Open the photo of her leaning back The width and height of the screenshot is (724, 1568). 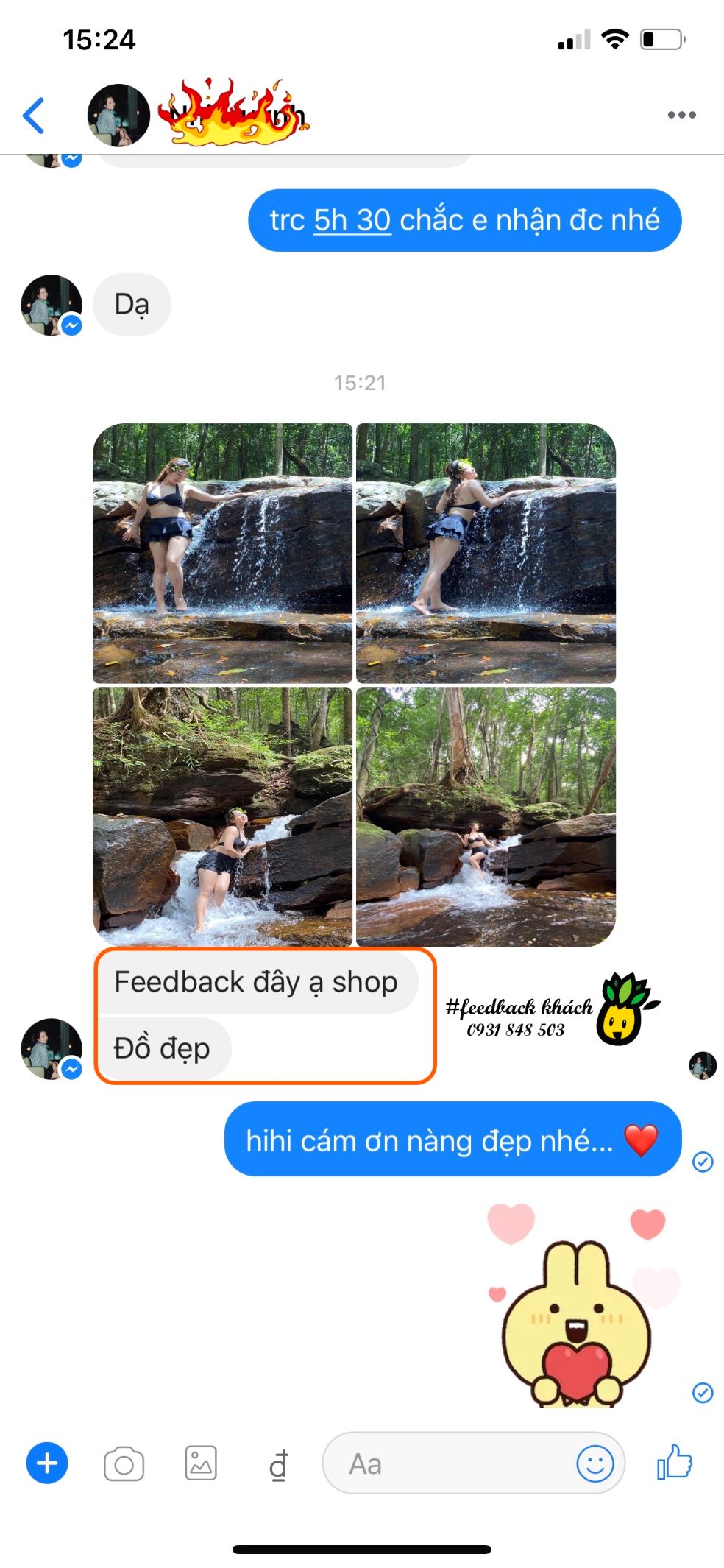(486, 553)
